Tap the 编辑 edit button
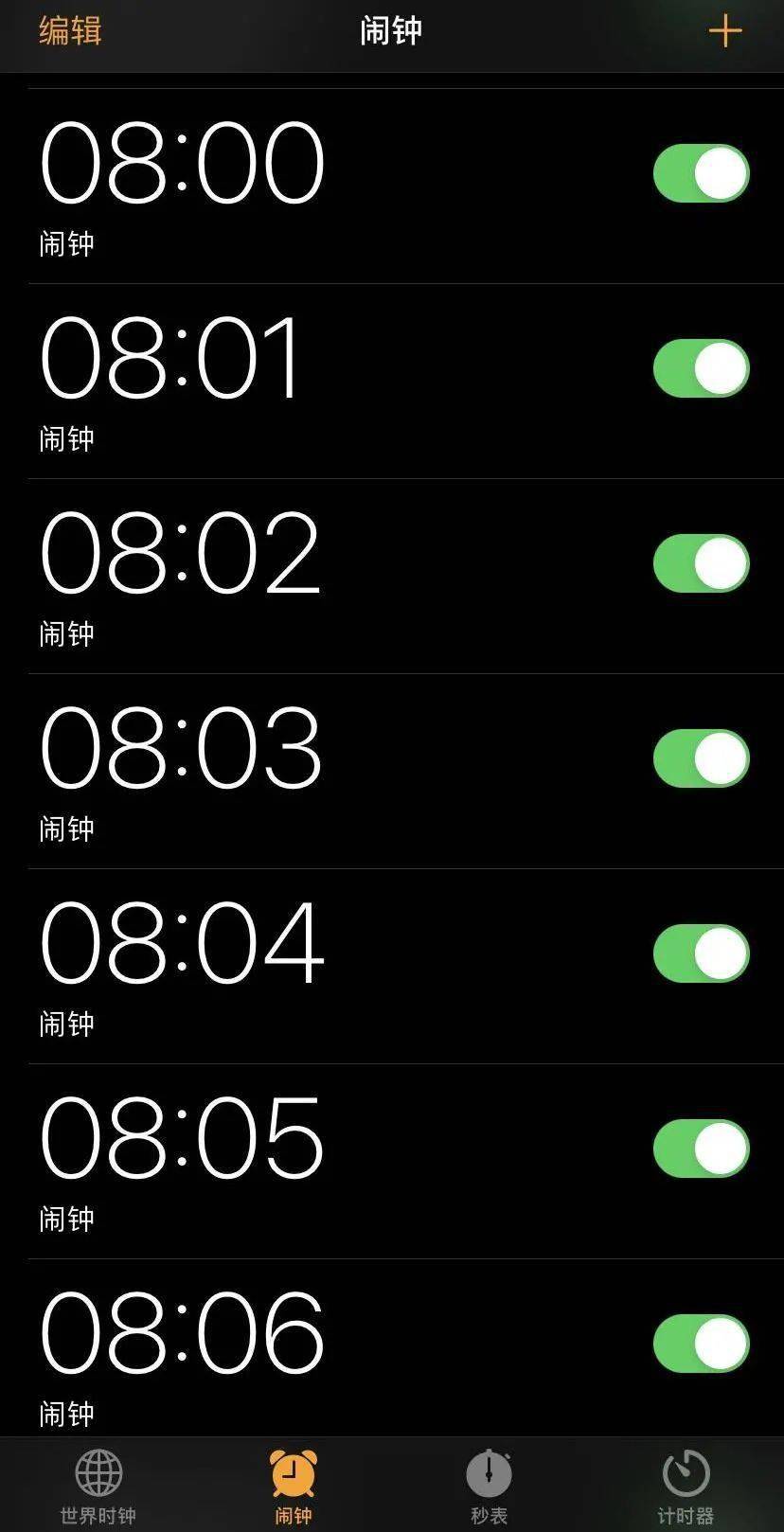This screenshot has height=1532, width=784. point(70,31)
